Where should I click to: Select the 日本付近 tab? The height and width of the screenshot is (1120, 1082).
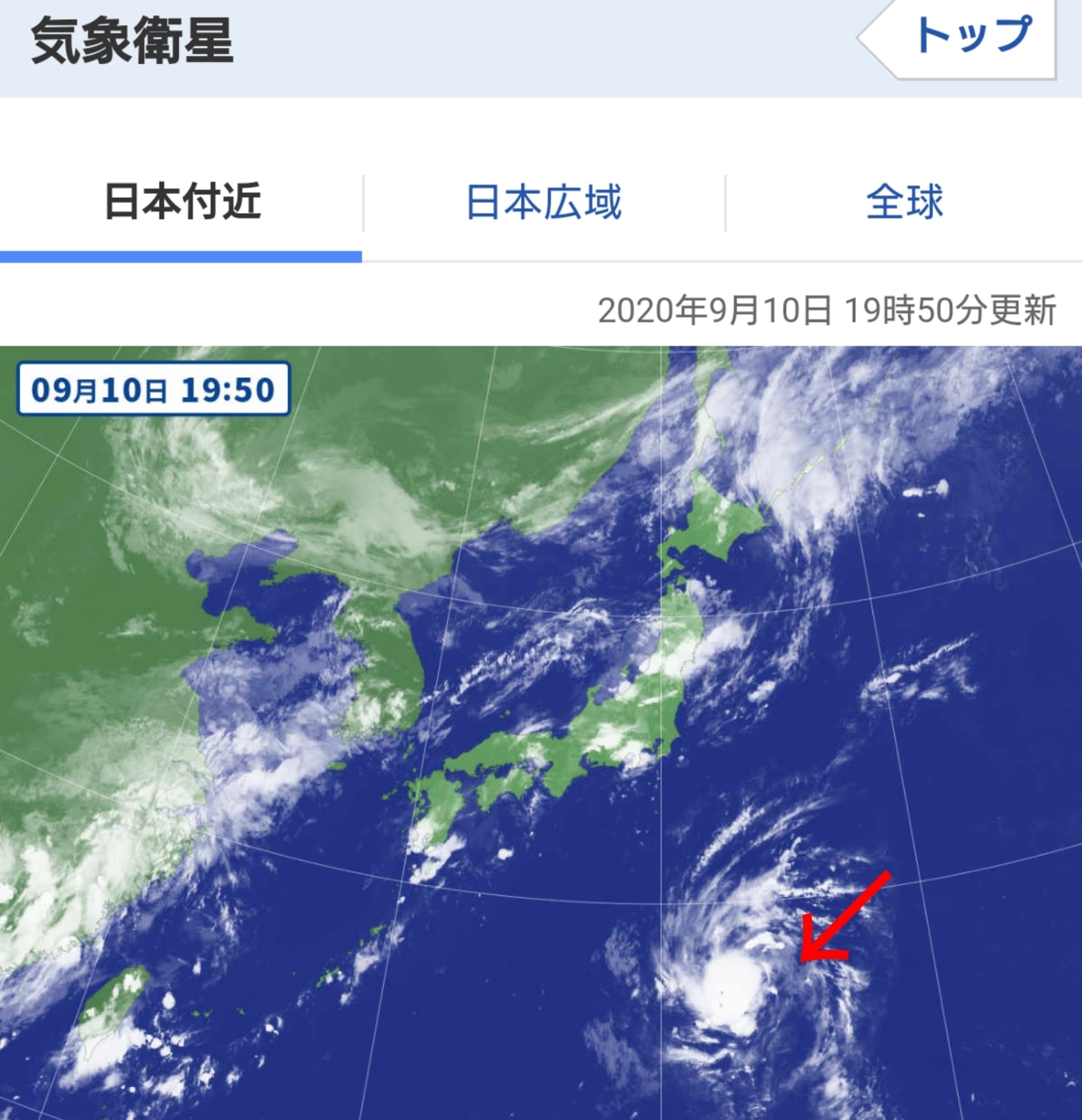click(x=182, y=202)
